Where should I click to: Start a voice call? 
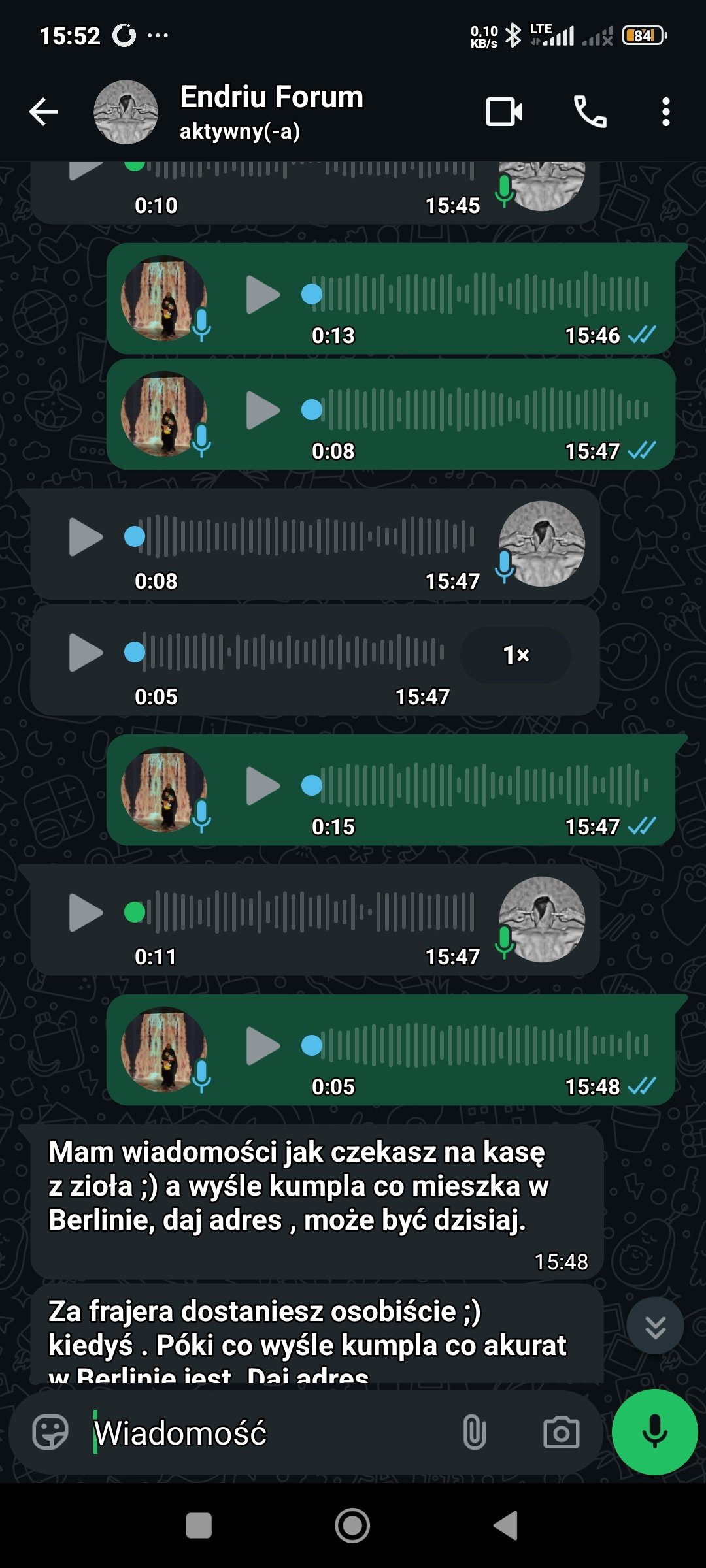click(590, 112)
